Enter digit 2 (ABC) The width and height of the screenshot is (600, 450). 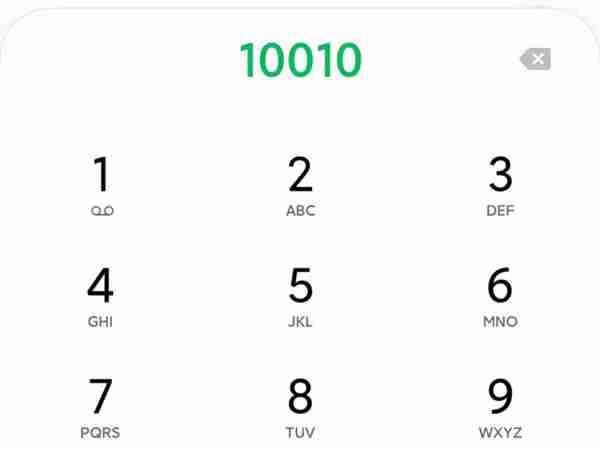[x=300, y=186]
